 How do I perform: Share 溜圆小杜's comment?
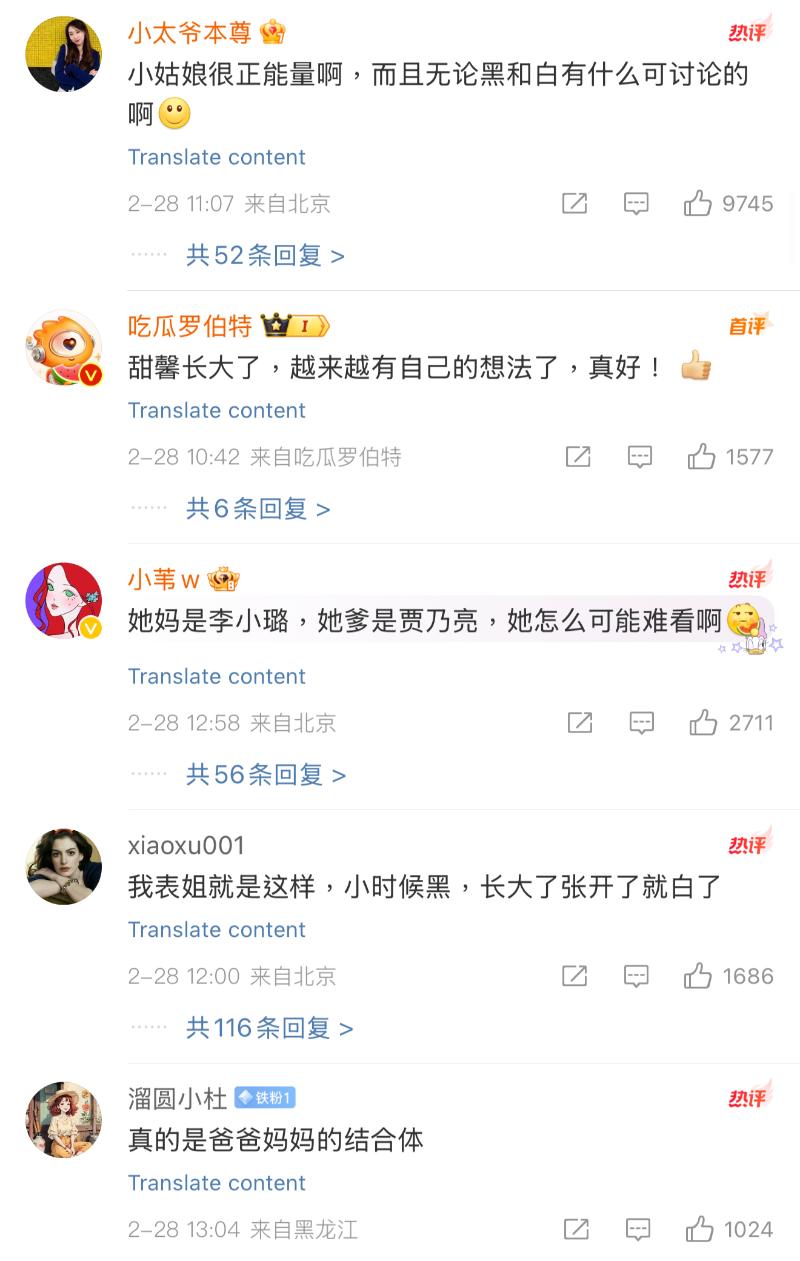click(576, 1229)
